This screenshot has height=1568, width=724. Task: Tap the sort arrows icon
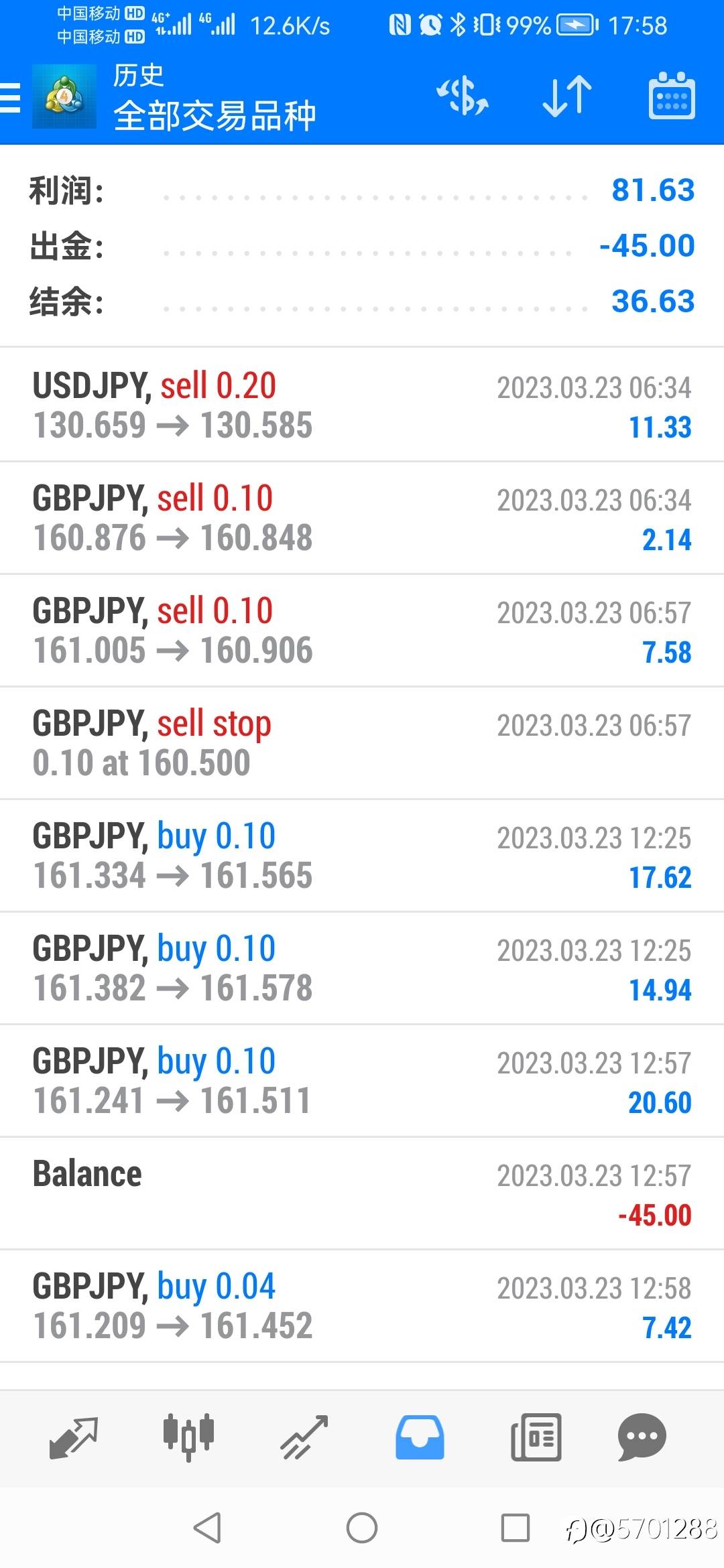point(566,96)
